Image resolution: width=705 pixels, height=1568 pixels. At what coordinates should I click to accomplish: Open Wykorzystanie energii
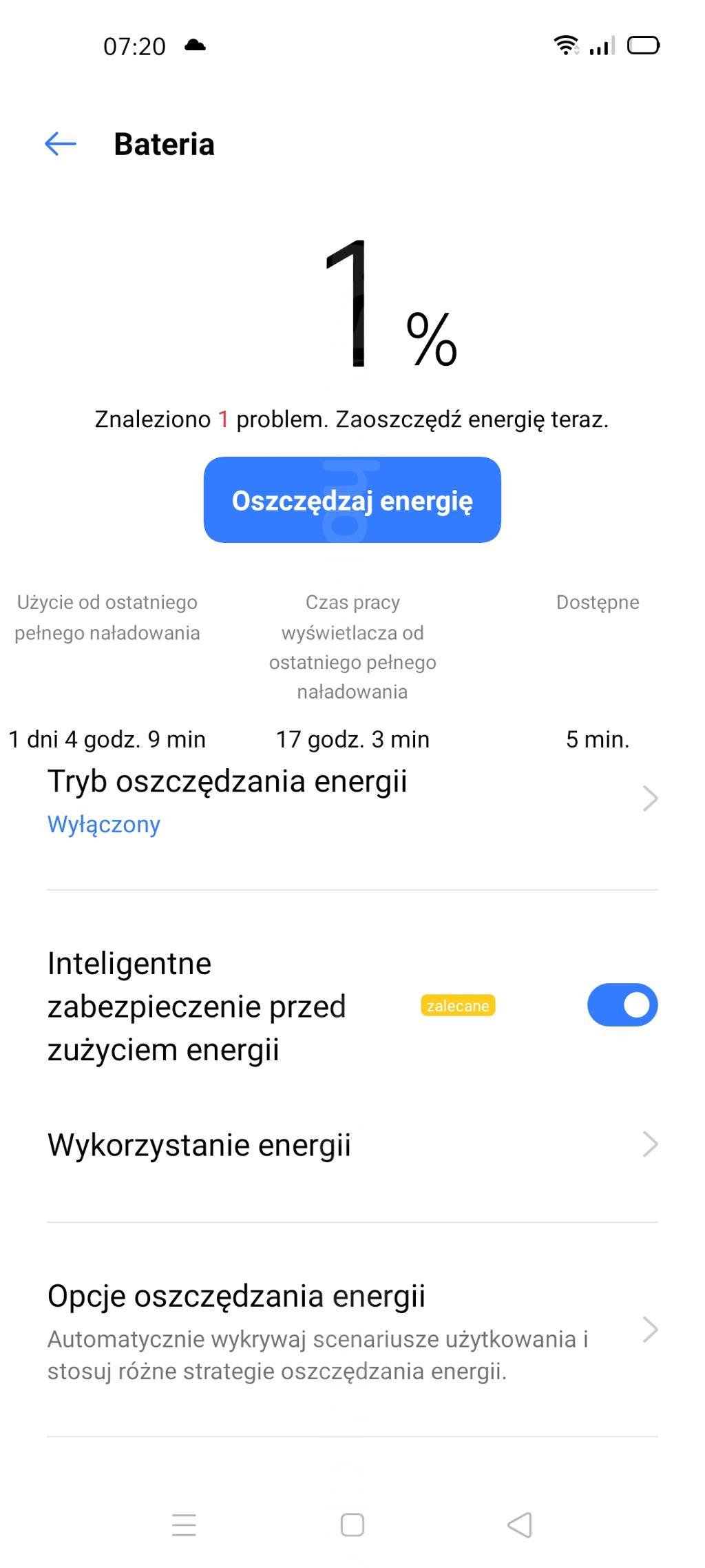[x=352, y=1145]
